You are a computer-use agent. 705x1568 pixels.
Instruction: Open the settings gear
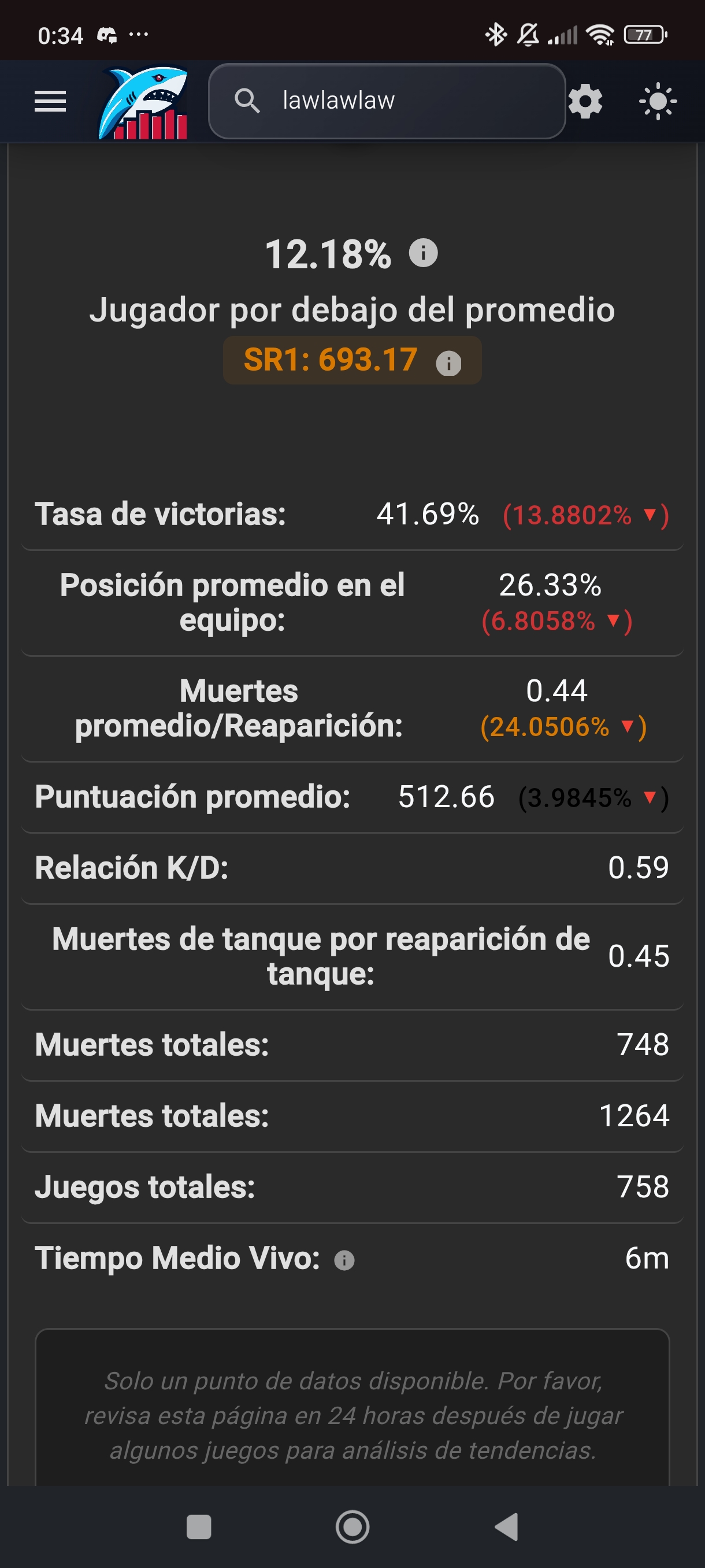(x=585, y=101)
